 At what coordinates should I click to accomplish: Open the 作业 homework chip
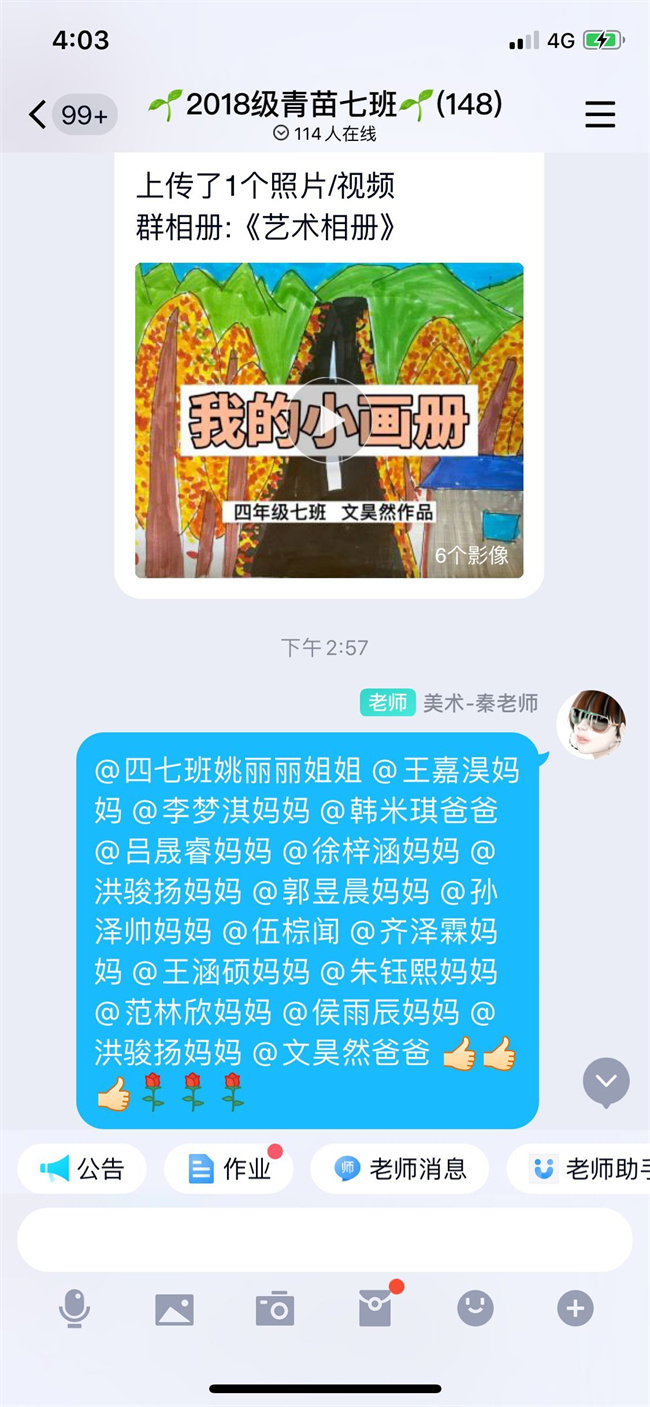pyautogui.click(x=229, y=1168)
